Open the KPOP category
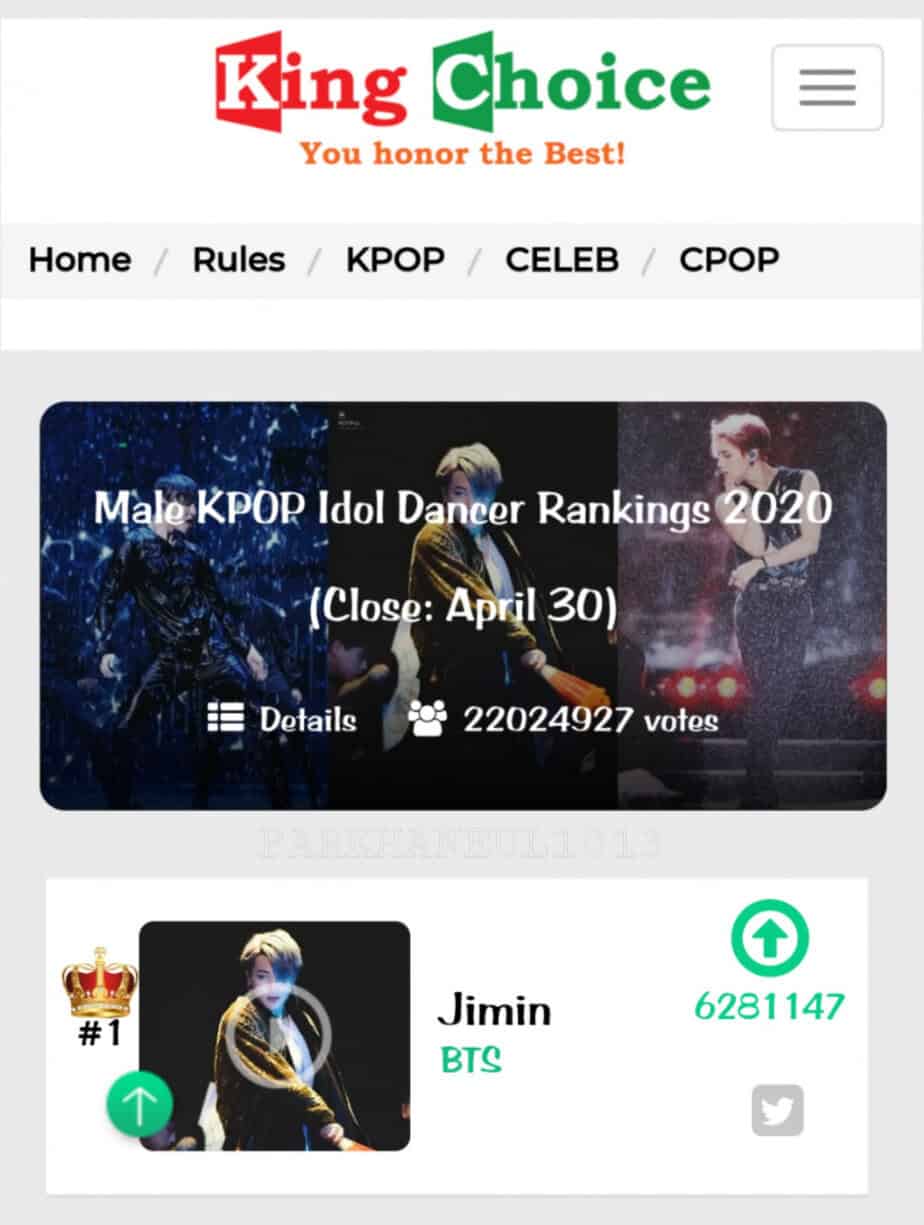Viewport: 924px width, 1225px height. pyautogui.click(x=395, y=260)
